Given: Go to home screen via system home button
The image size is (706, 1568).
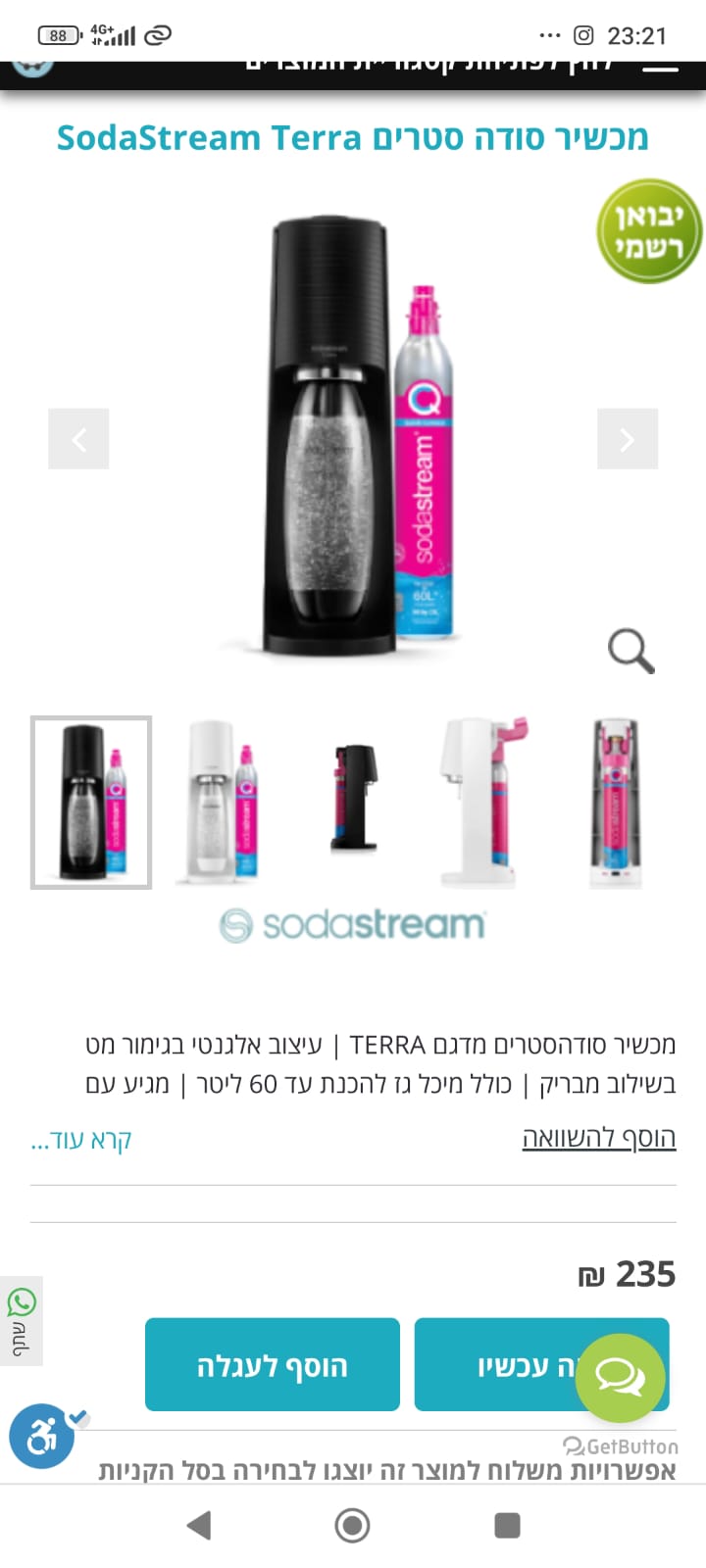Looking at the screenshot, I should pos(352,1525).
